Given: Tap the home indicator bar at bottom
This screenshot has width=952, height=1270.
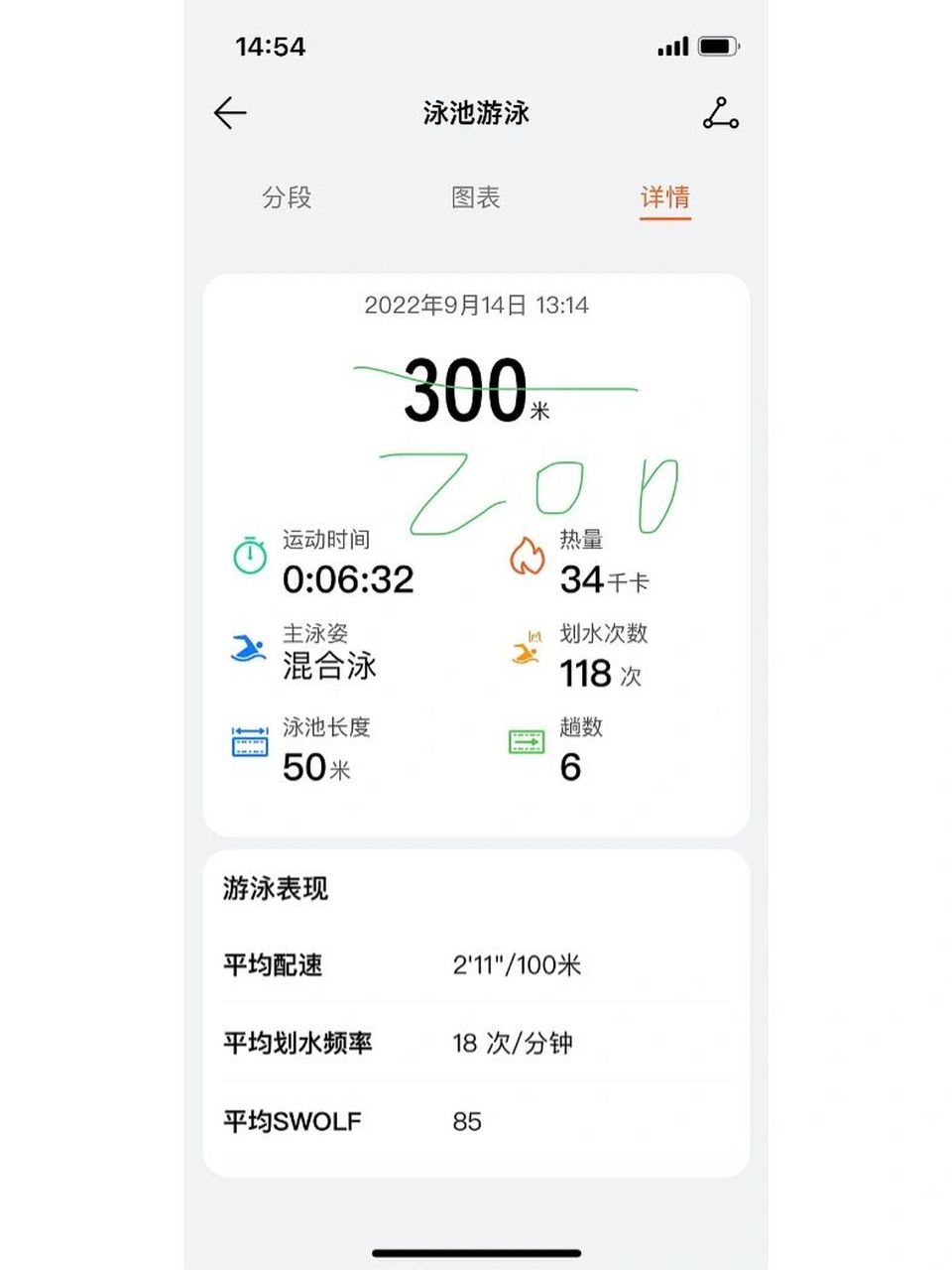Looking at the screenshot, I should coord(476,1252).
